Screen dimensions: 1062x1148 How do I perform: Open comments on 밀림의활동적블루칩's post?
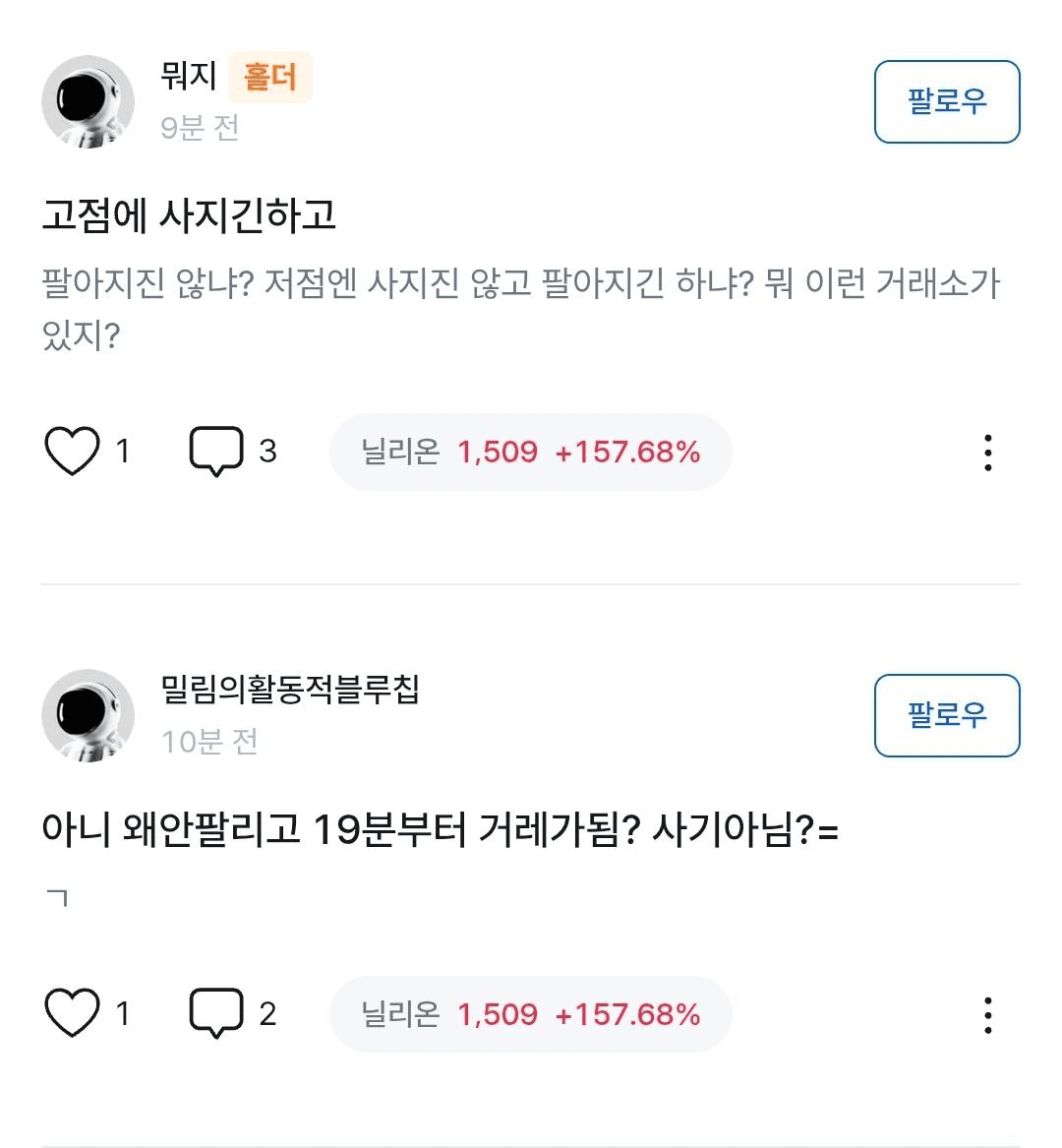(x=216, y=1014)
